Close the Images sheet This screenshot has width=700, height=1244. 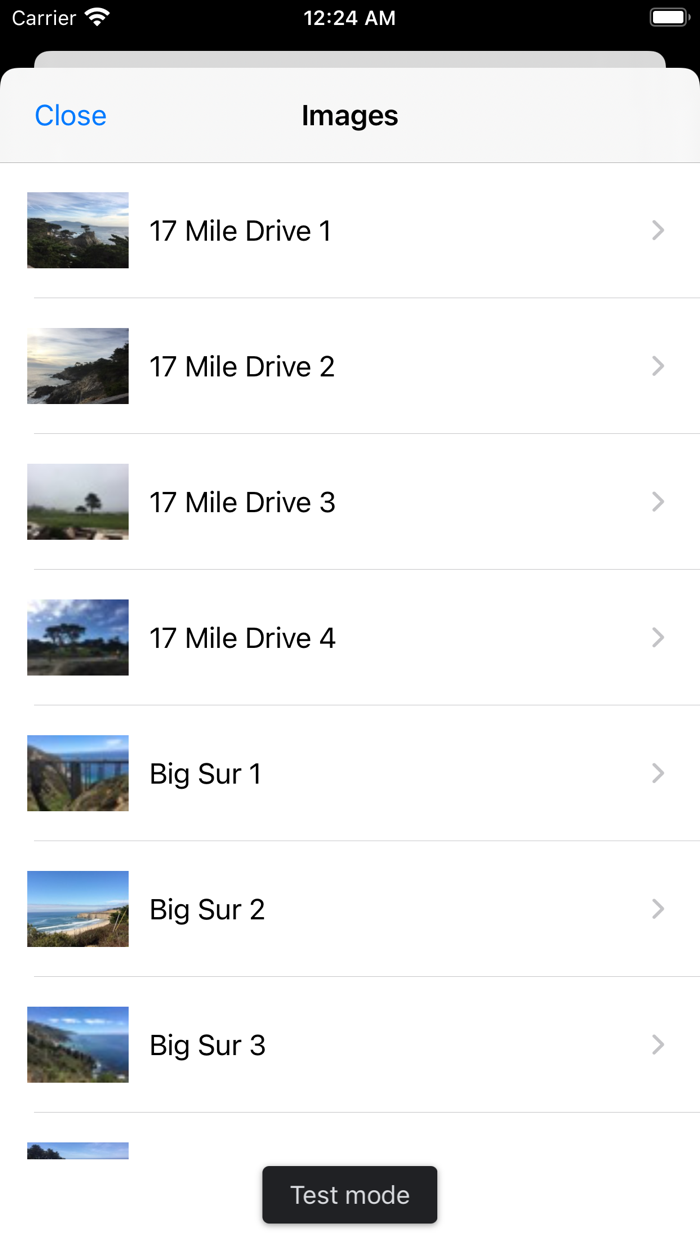click(70, 116)
